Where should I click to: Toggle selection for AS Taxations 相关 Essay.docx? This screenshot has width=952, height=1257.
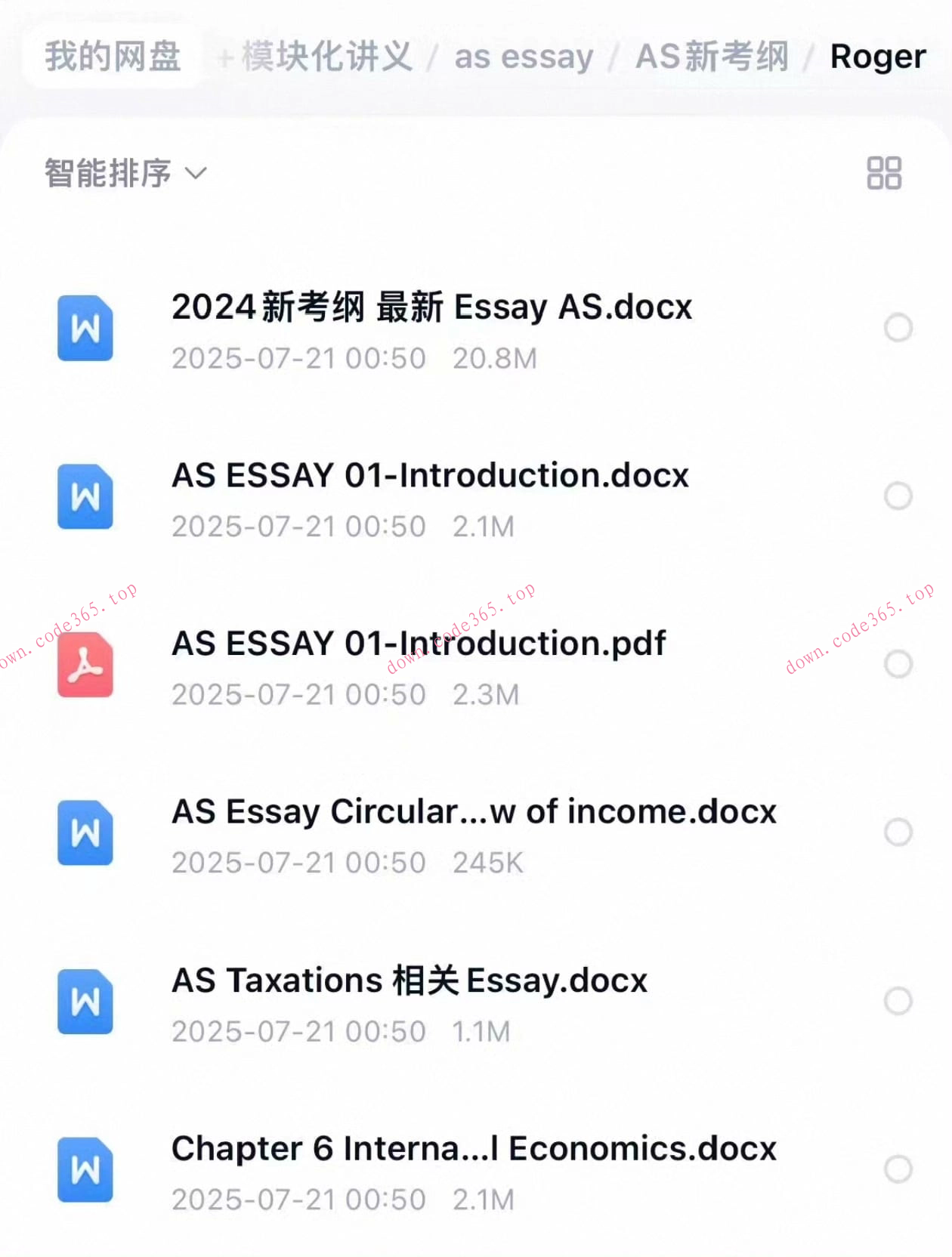tap(898, 1002)
